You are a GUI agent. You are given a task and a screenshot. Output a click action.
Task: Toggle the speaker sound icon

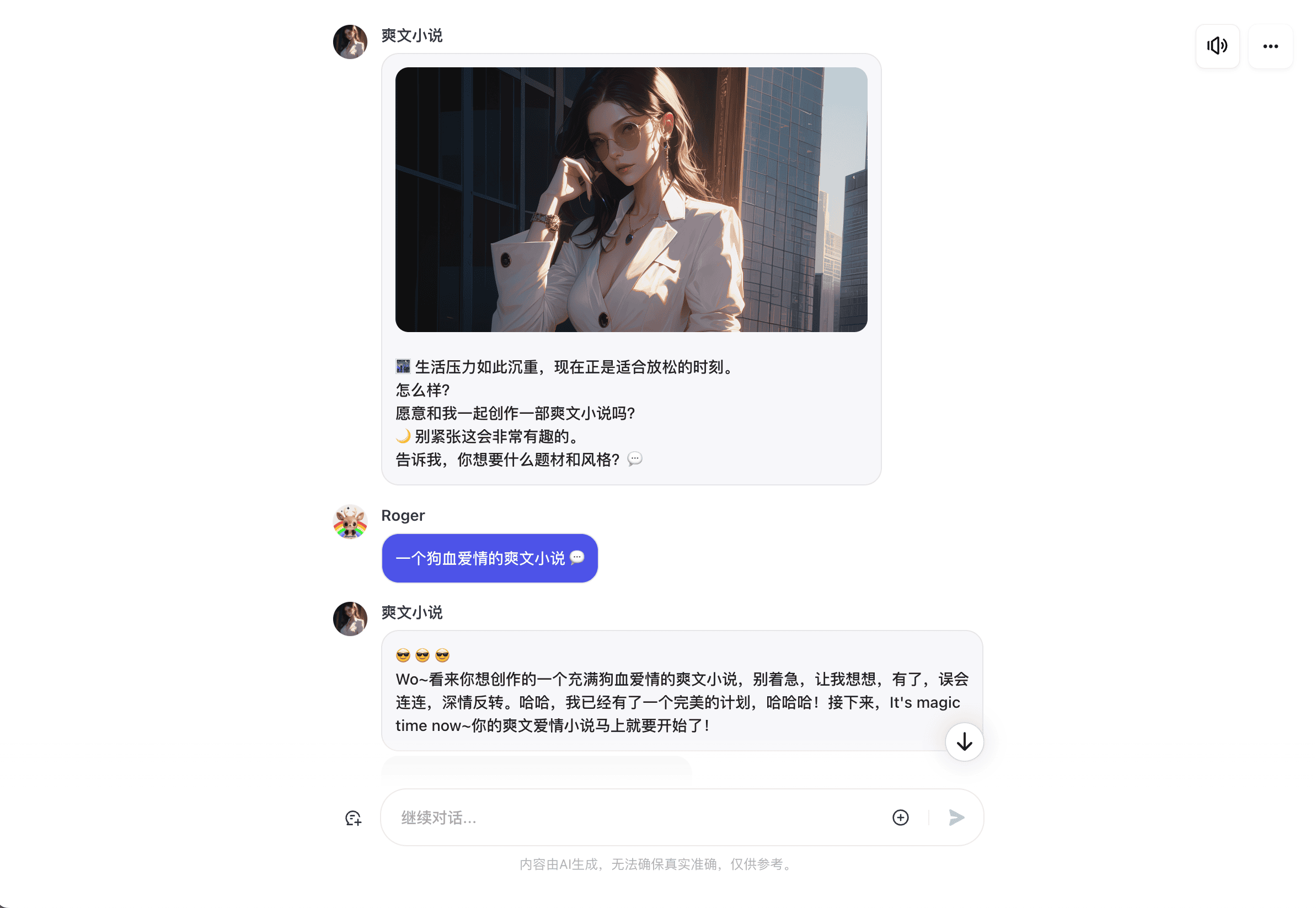pyautogui.click(x=1217, y=46)
